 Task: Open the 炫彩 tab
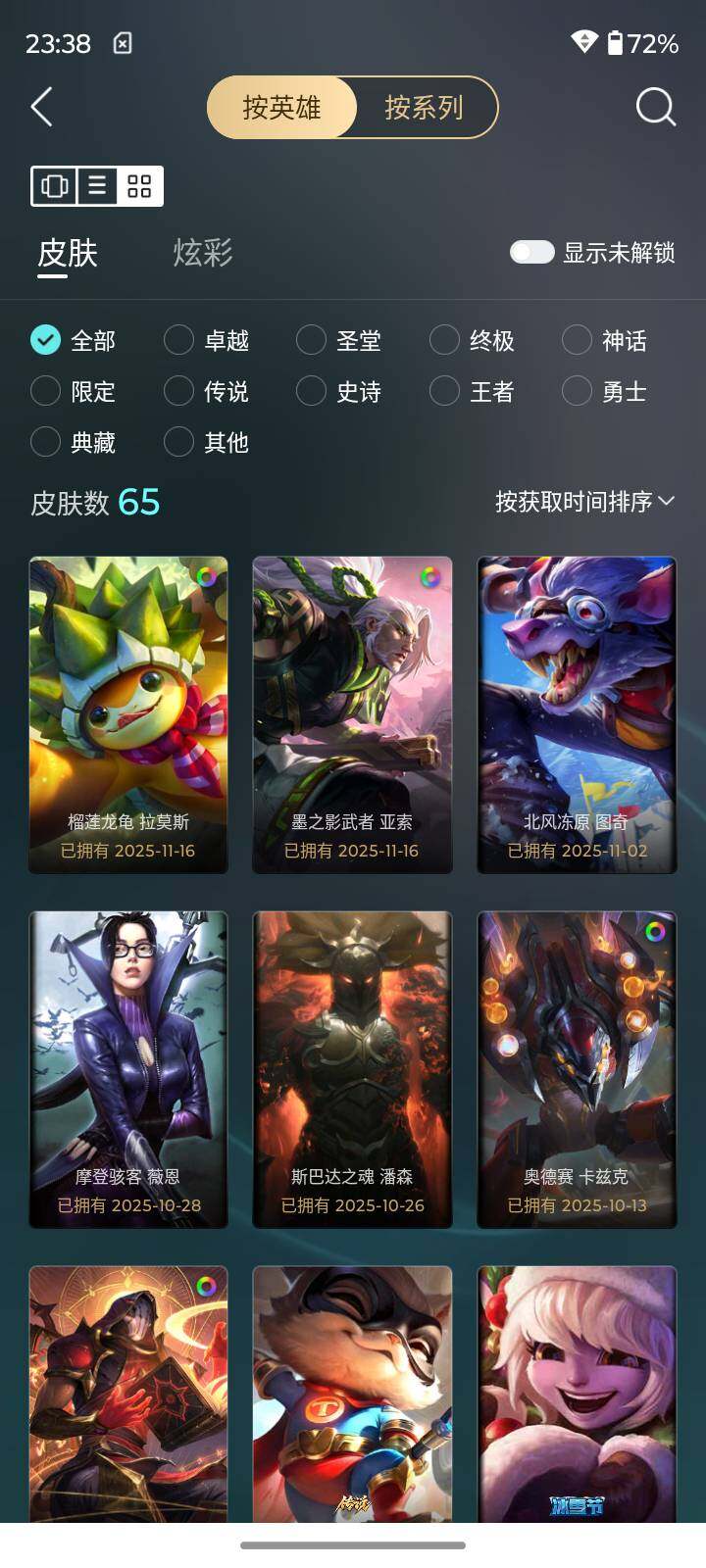(x=203, y=253)
